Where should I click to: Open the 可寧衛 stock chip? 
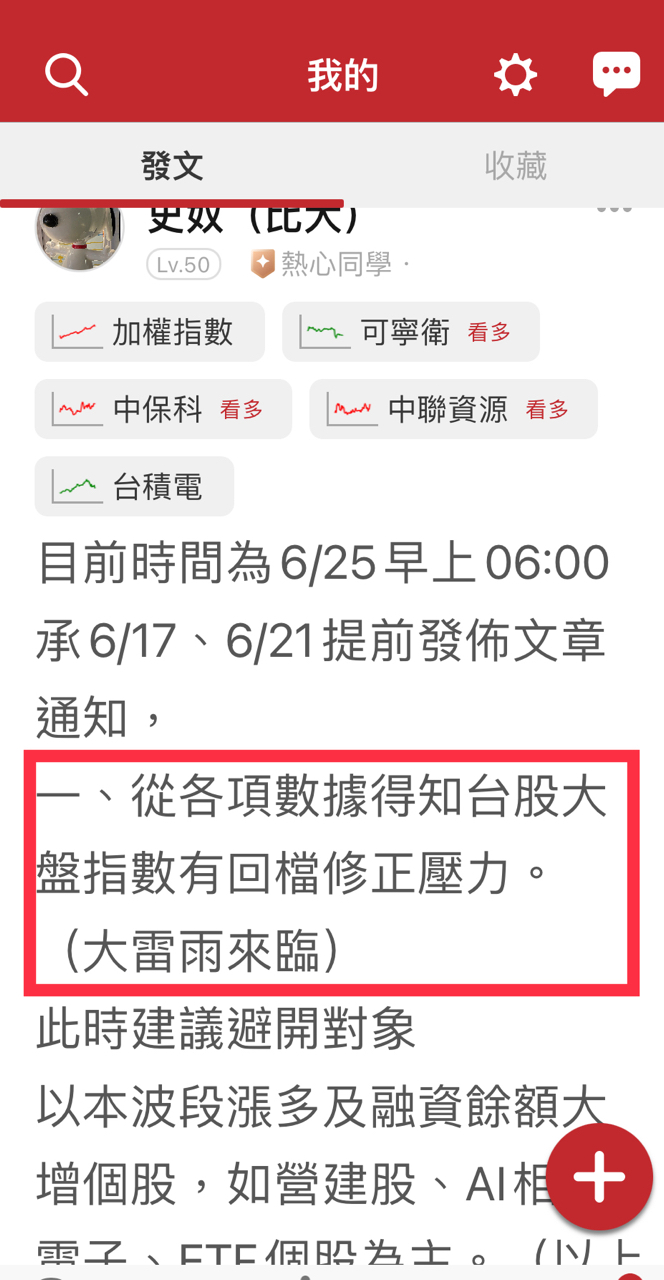pos(410,332)
